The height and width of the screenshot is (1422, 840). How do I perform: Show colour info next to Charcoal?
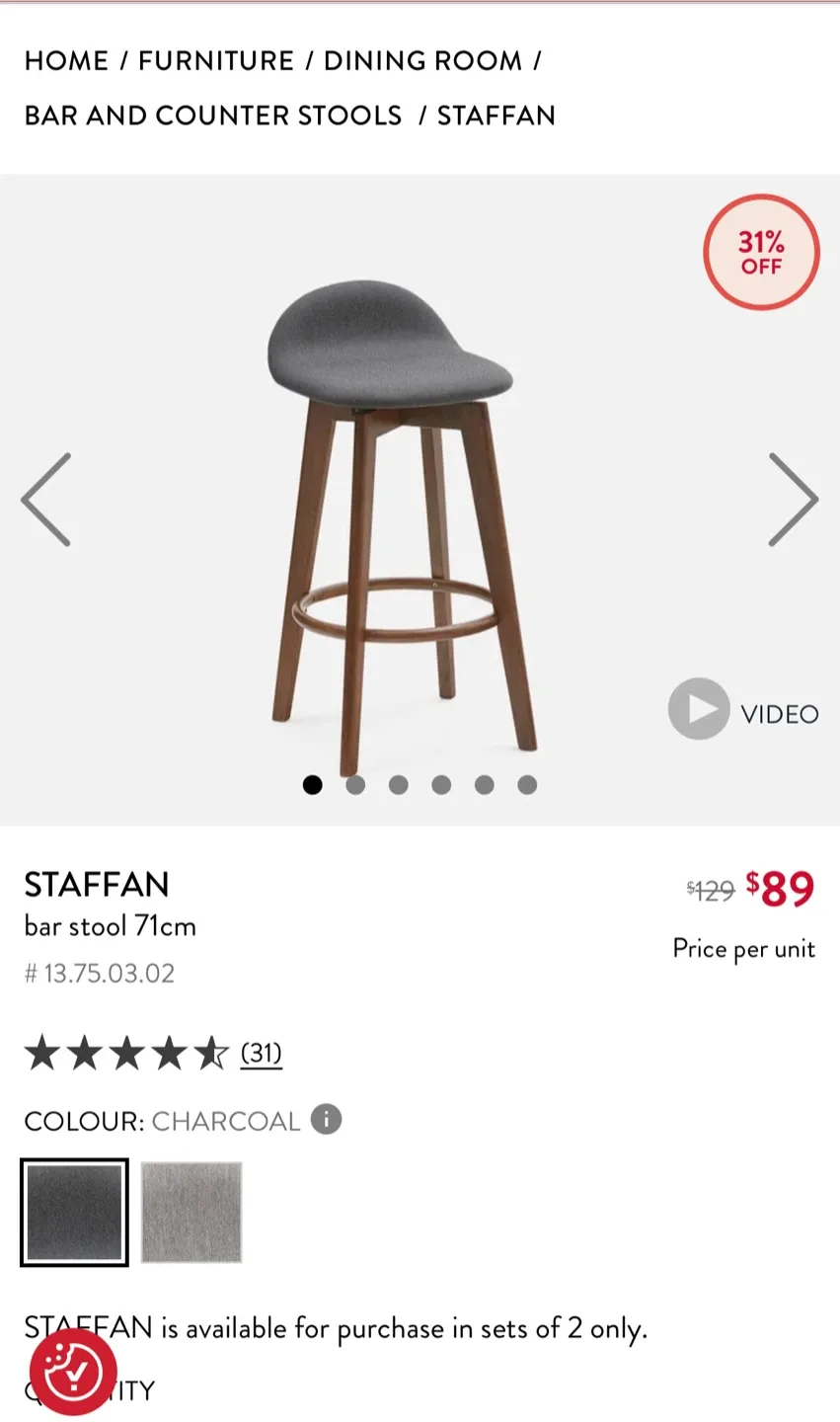click(327, 1120)
